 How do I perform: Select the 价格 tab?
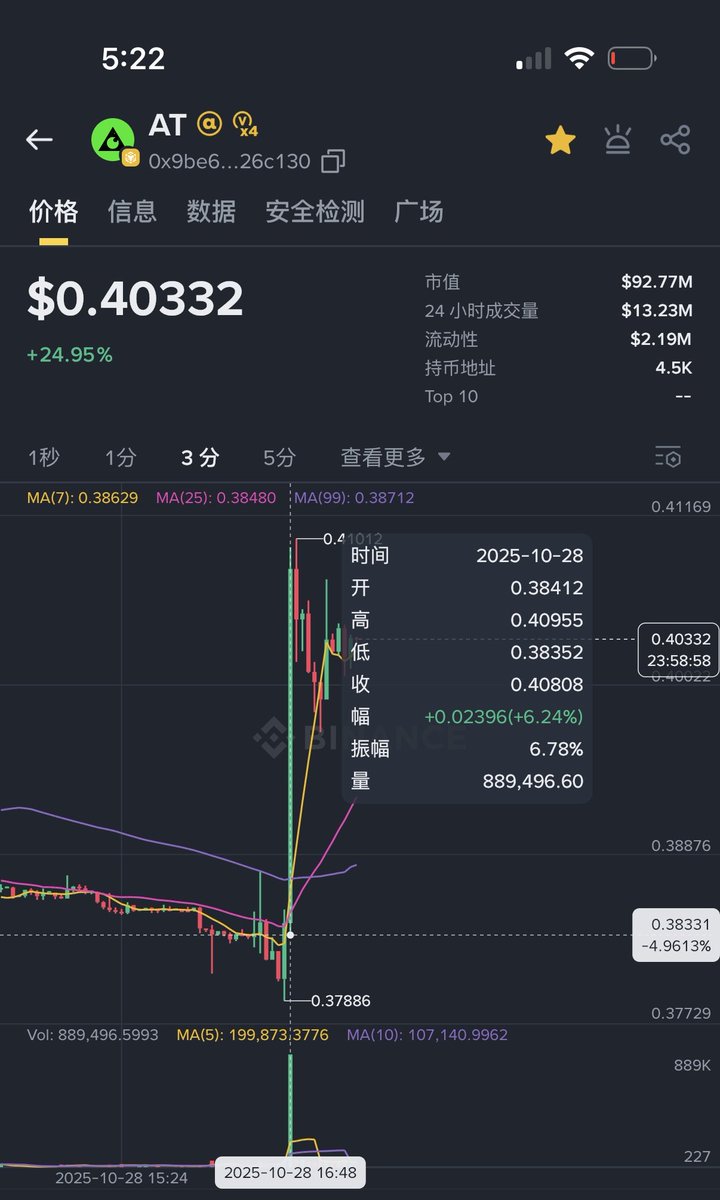(54, 212)
